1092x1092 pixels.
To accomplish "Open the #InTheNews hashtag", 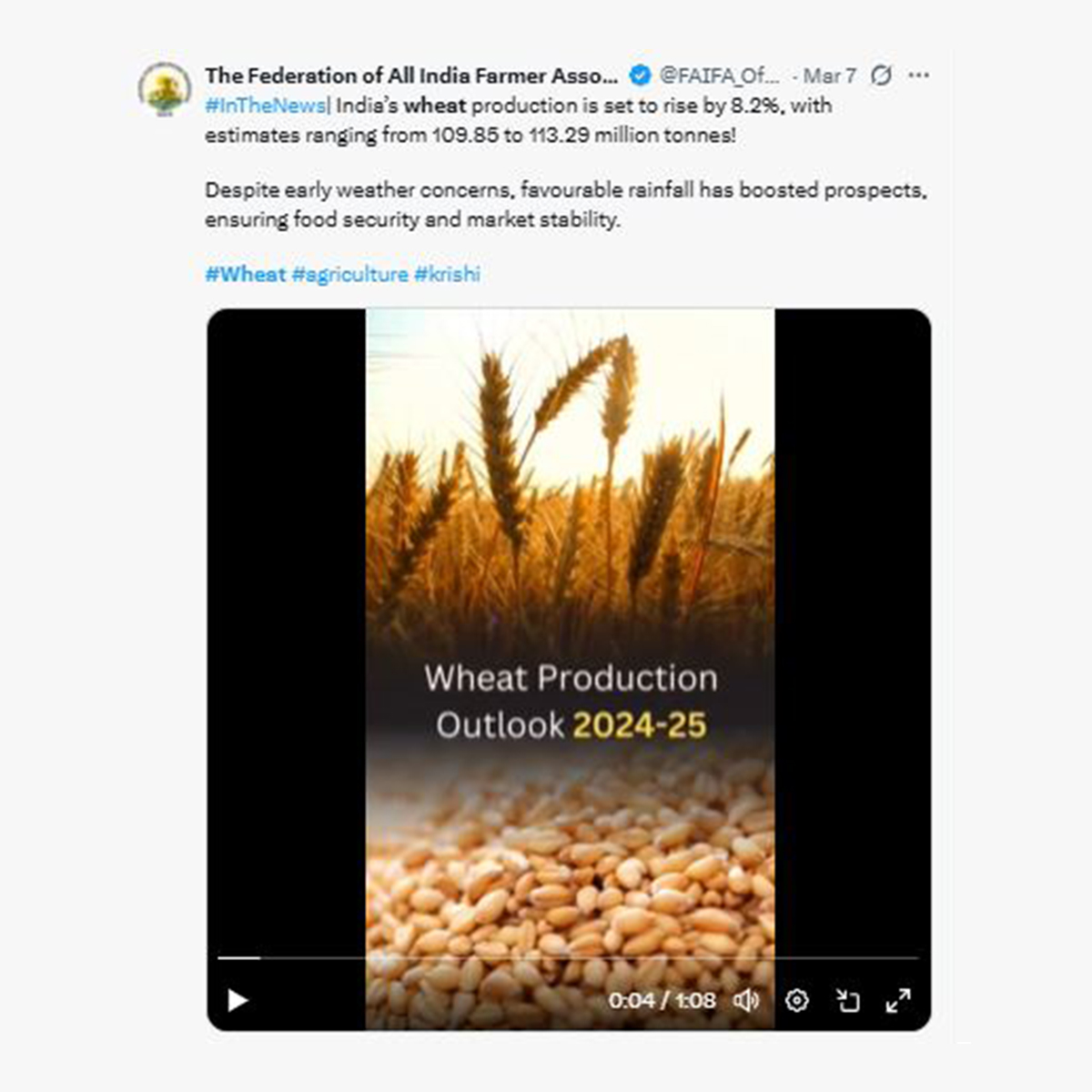I will pos(265,106).
